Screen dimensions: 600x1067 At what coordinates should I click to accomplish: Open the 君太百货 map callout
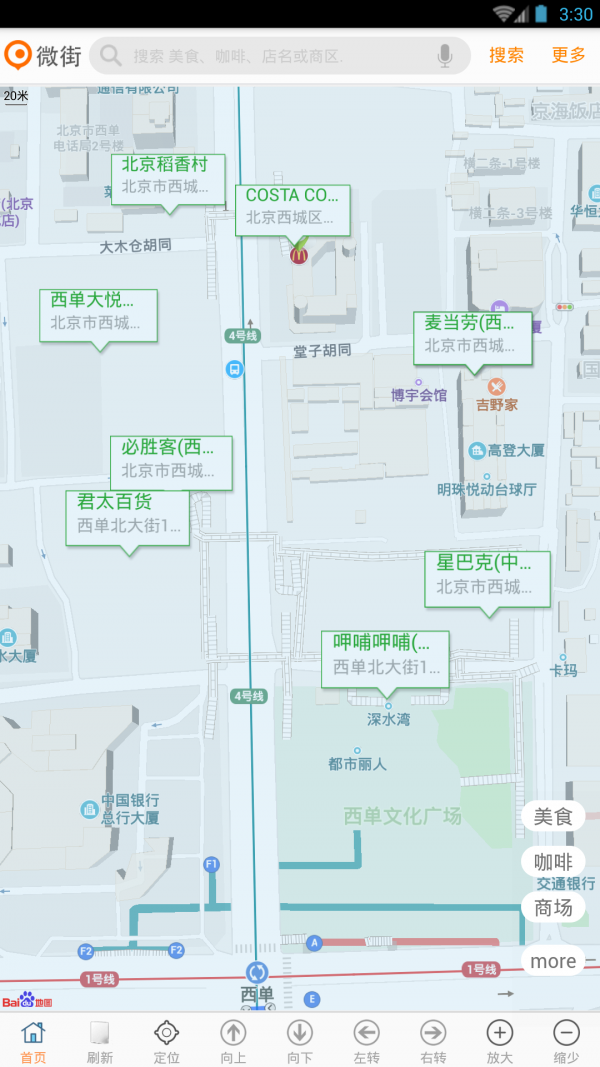point(127,515)
